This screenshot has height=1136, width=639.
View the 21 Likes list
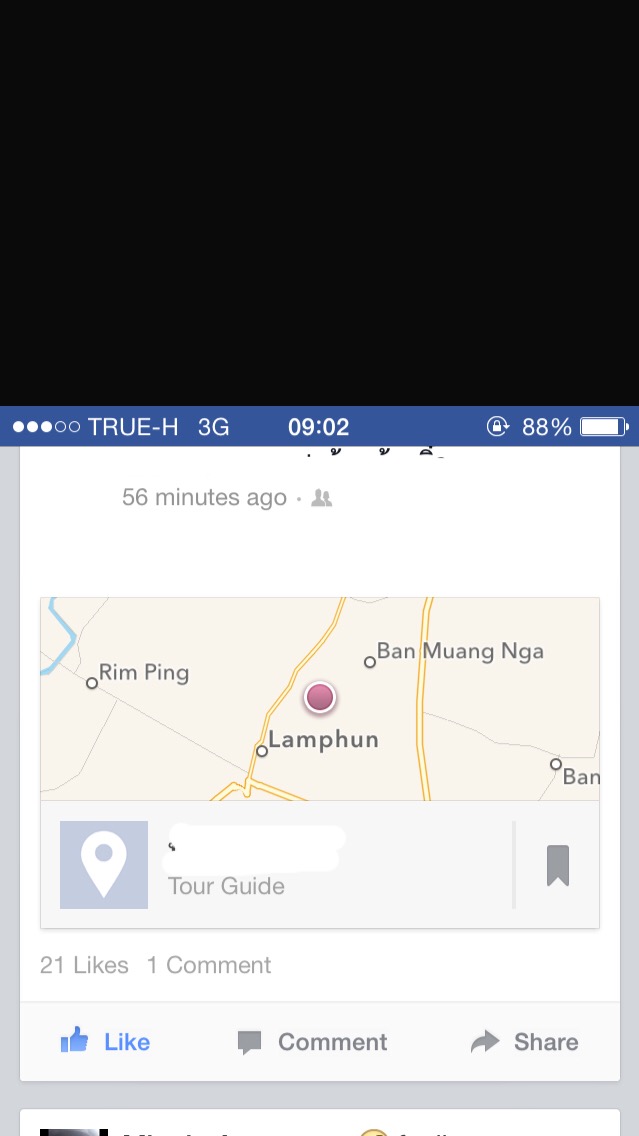pos(84,965)
